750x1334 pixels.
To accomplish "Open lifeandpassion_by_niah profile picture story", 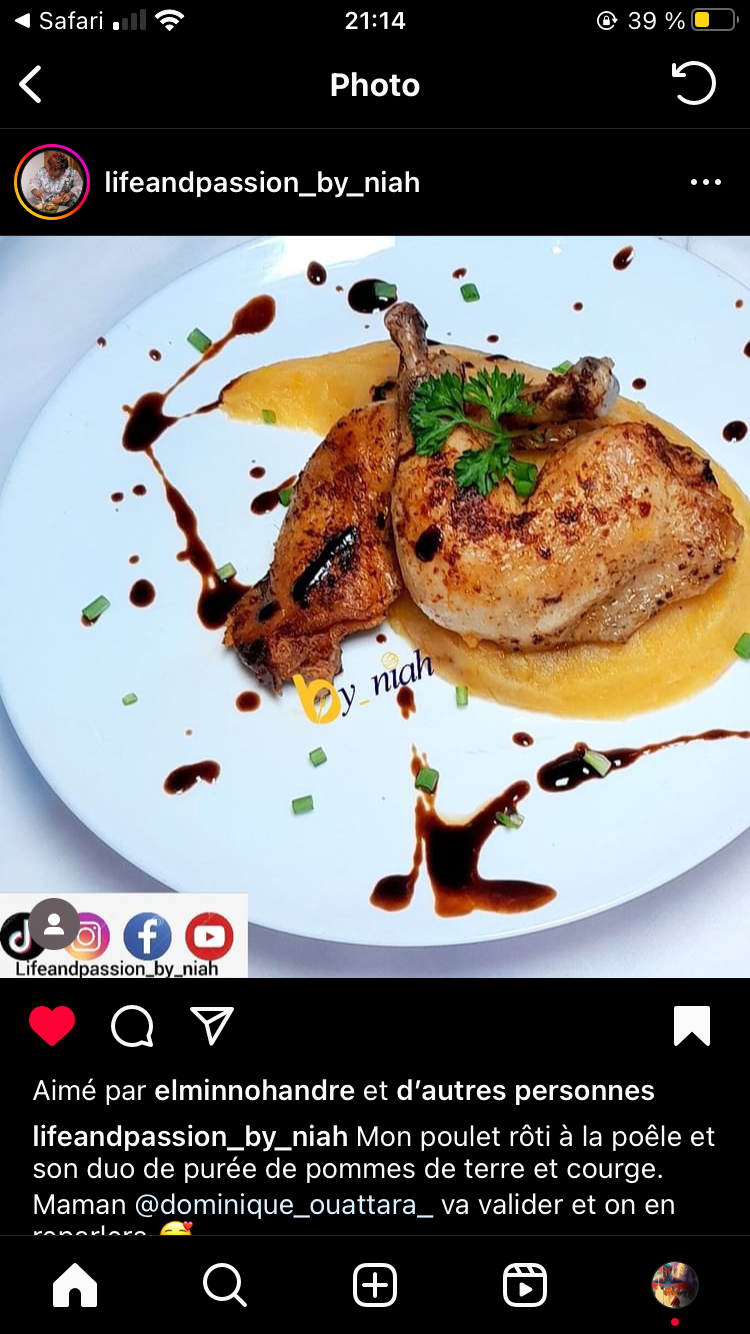I will click(52, 182).
